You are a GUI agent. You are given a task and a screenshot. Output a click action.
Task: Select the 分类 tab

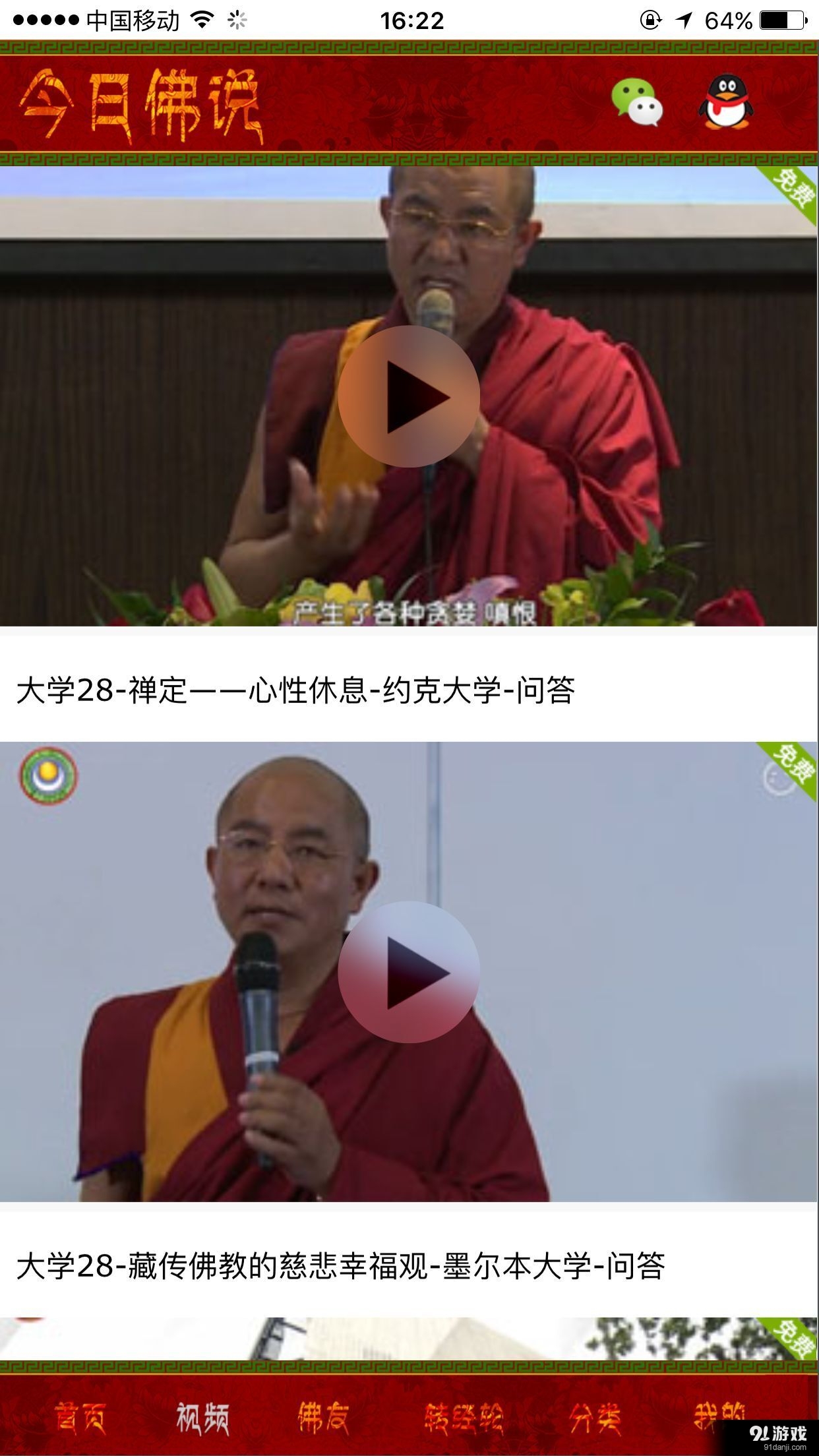(x=595, y=1418)
